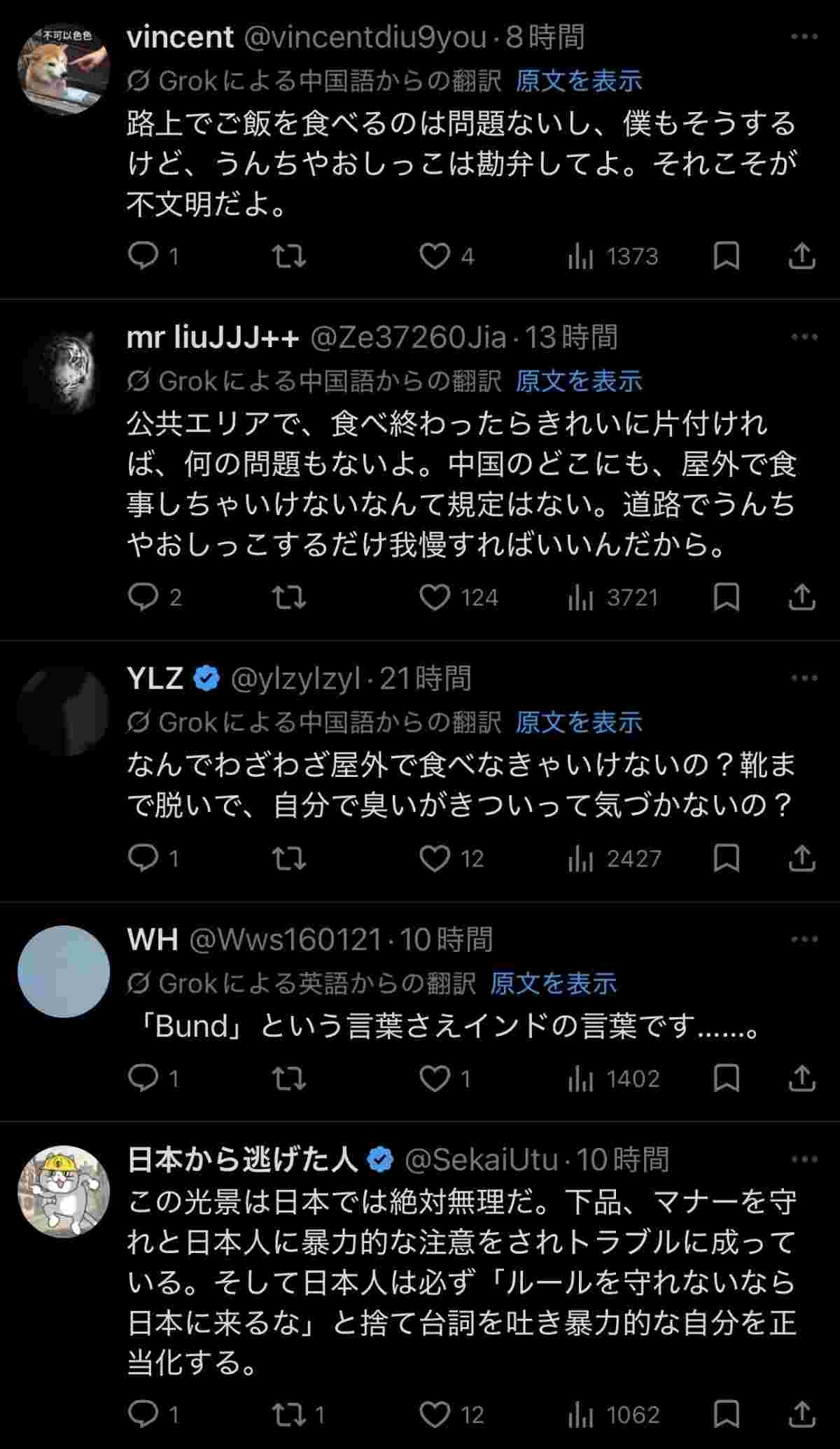Image resolution: width=840 pixels, height=1449 pixels.
Task: Show original text of YLZ's post
Action: tap(578, 722)
